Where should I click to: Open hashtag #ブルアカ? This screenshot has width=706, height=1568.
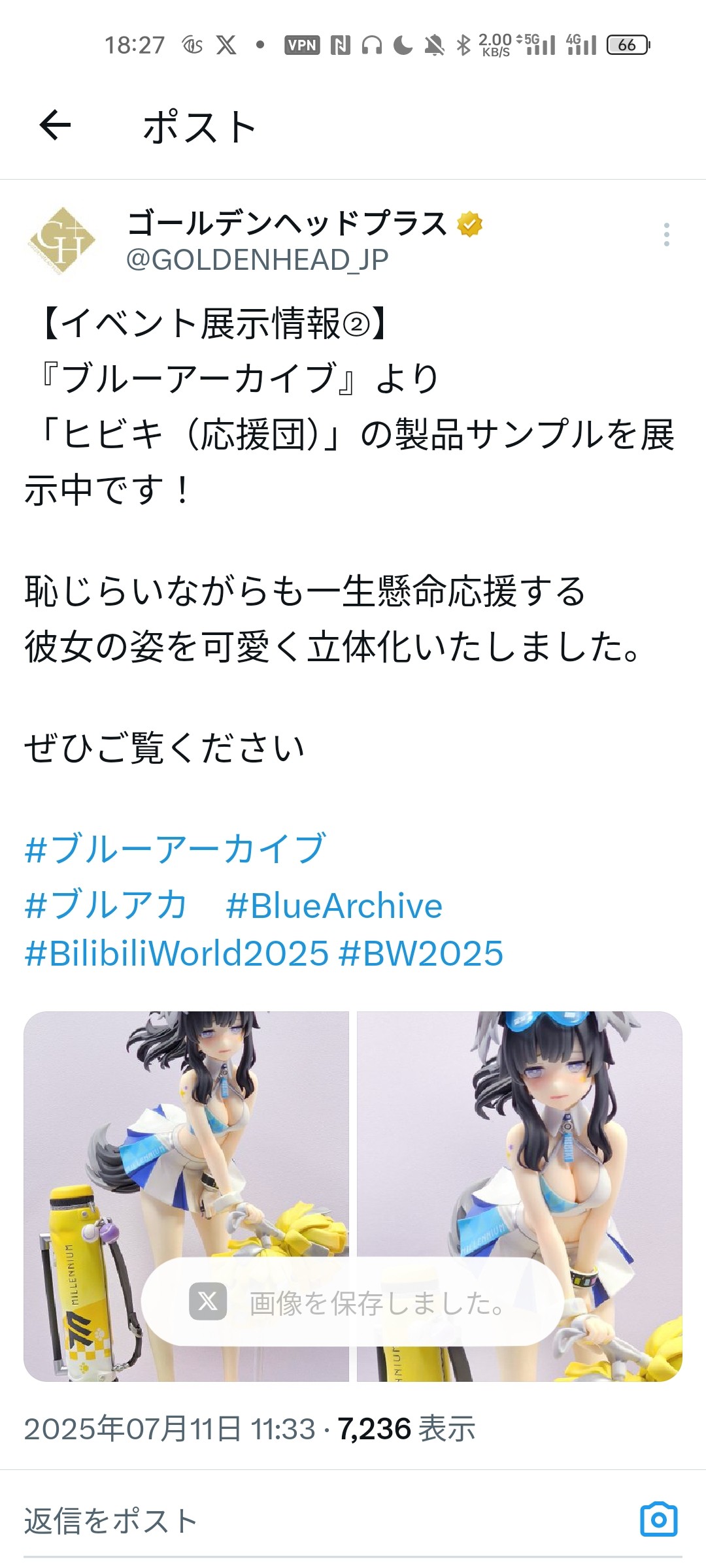[106, 906]
